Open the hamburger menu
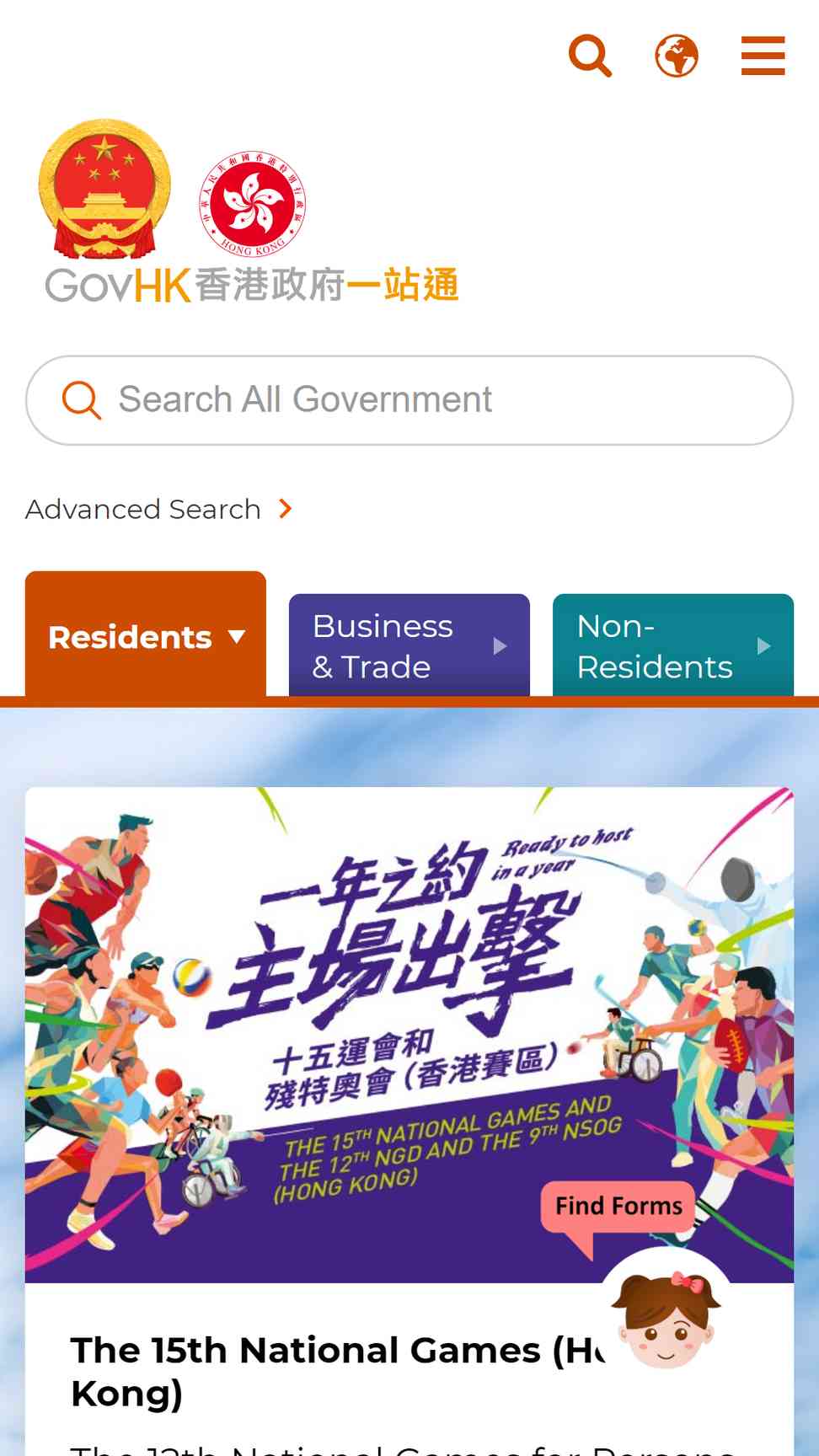The height and width of the screenshot is (1456, 819). point(763,56)
